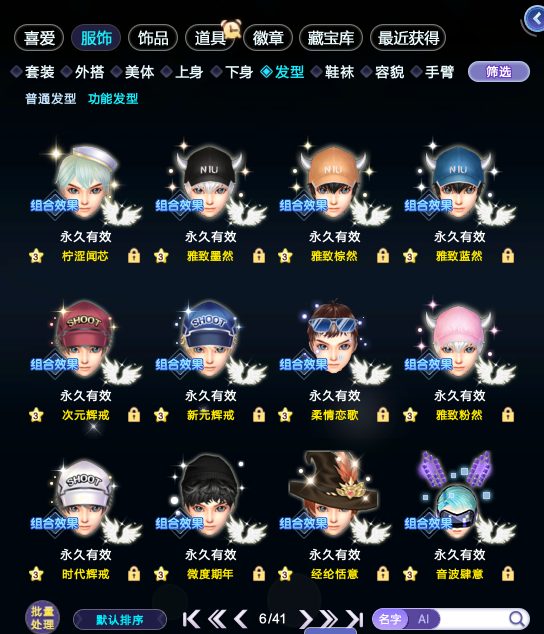Image resolution: width=544 pixels, height=634 pixels.
Task: Jump to the last page
Action: click(355, 619)
